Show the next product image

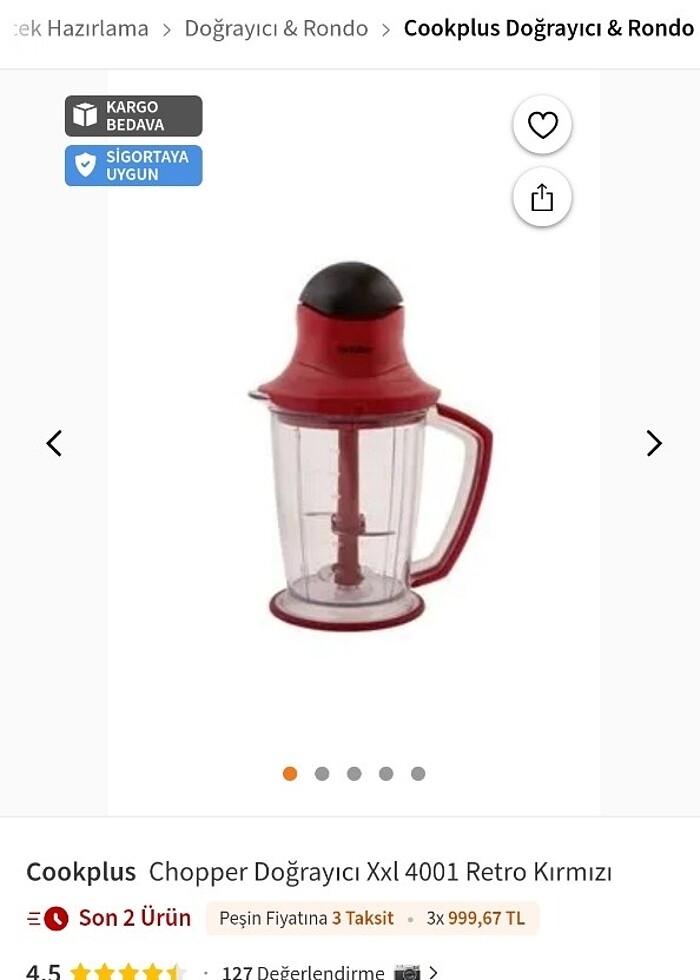pyautogui.click(x=654, y=443)
